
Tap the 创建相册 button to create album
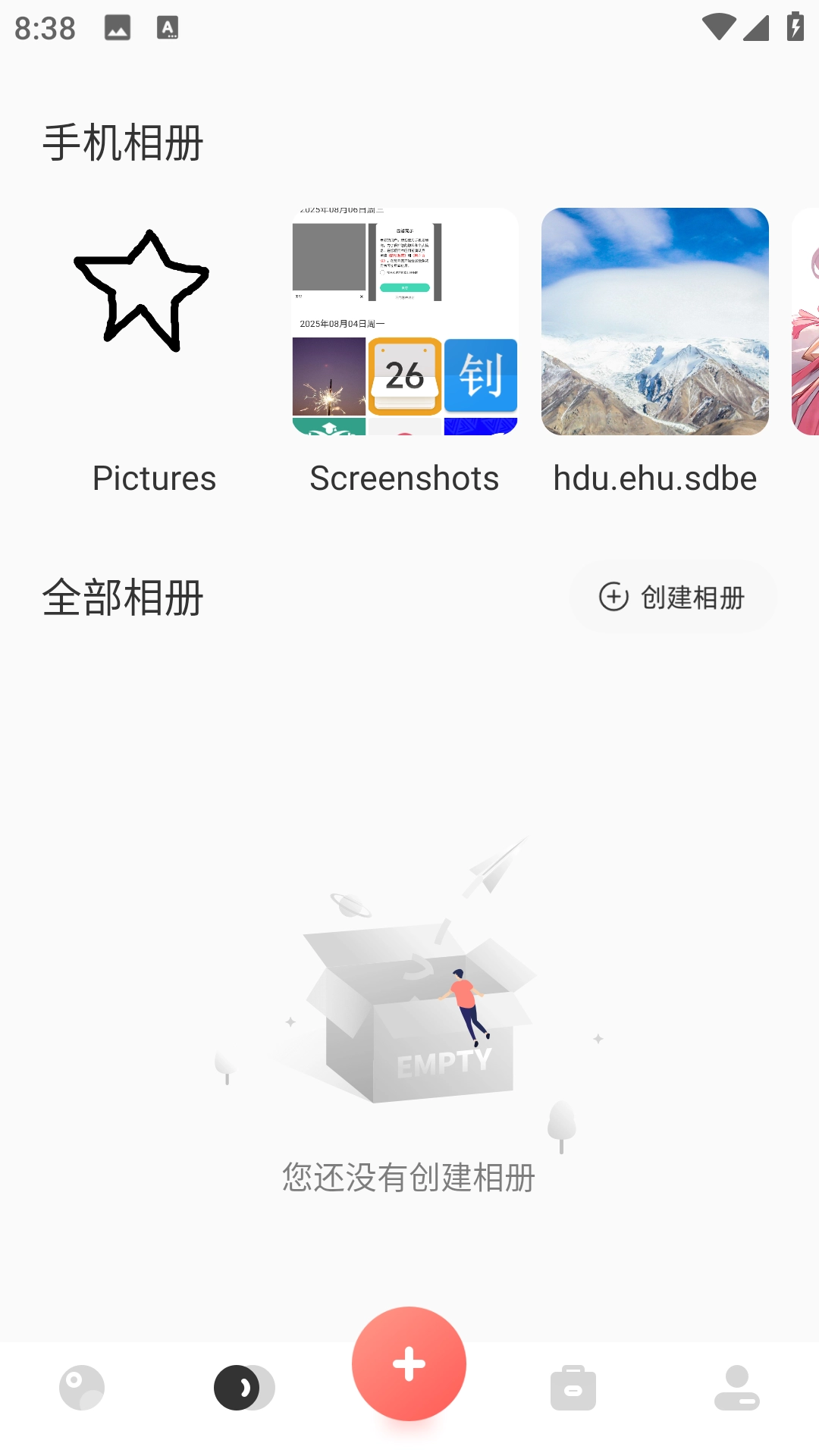click(x=672, y=597)
